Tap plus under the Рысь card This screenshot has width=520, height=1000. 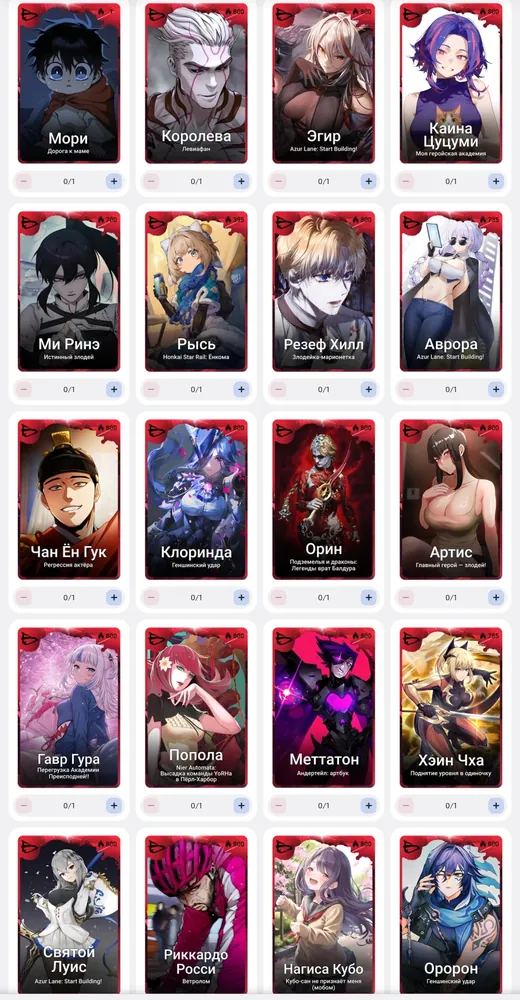[241, 389]
